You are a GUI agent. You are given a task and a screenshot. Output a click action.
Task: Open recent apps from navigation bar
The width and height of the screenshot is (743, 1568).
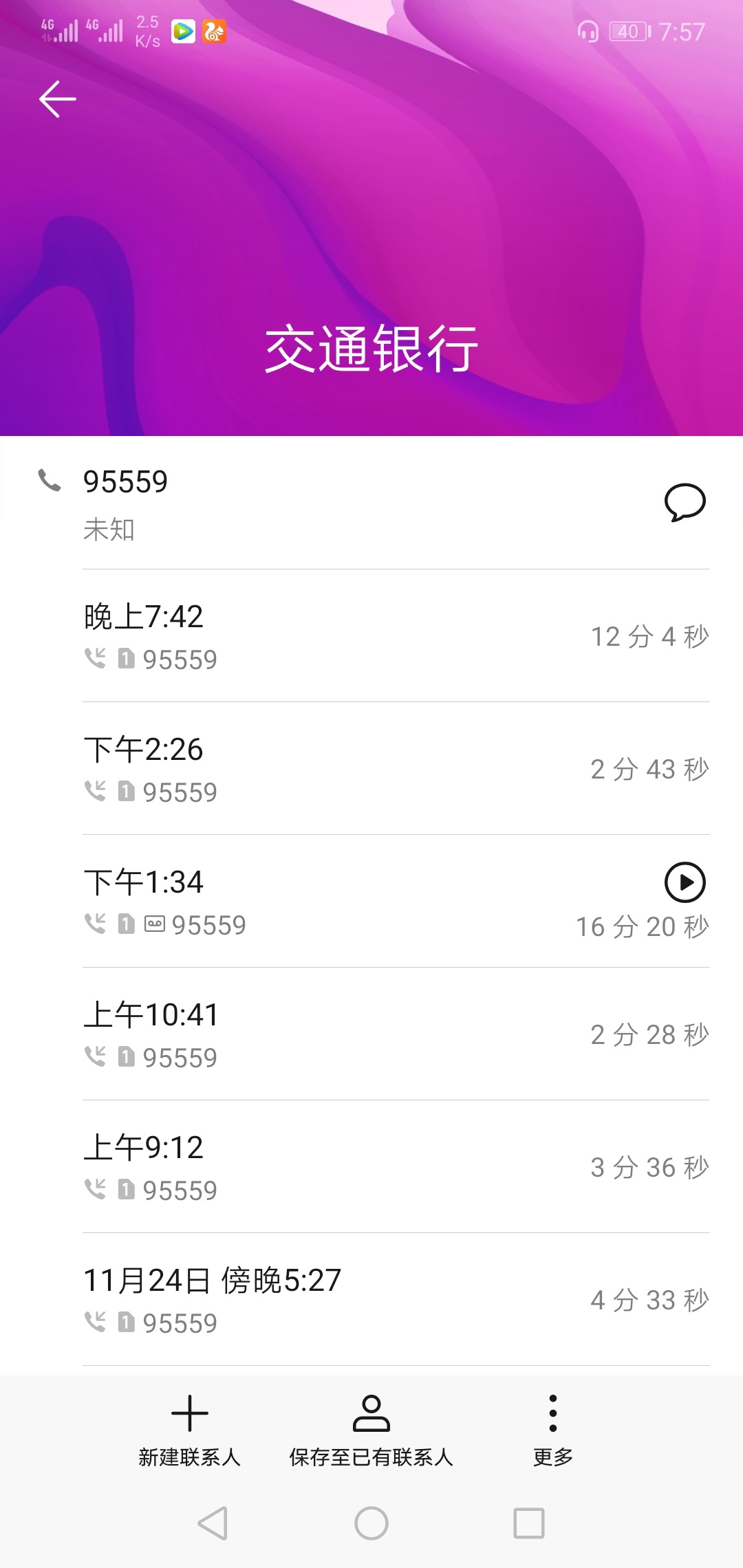pyautogui.click(x=529, y=1523)
